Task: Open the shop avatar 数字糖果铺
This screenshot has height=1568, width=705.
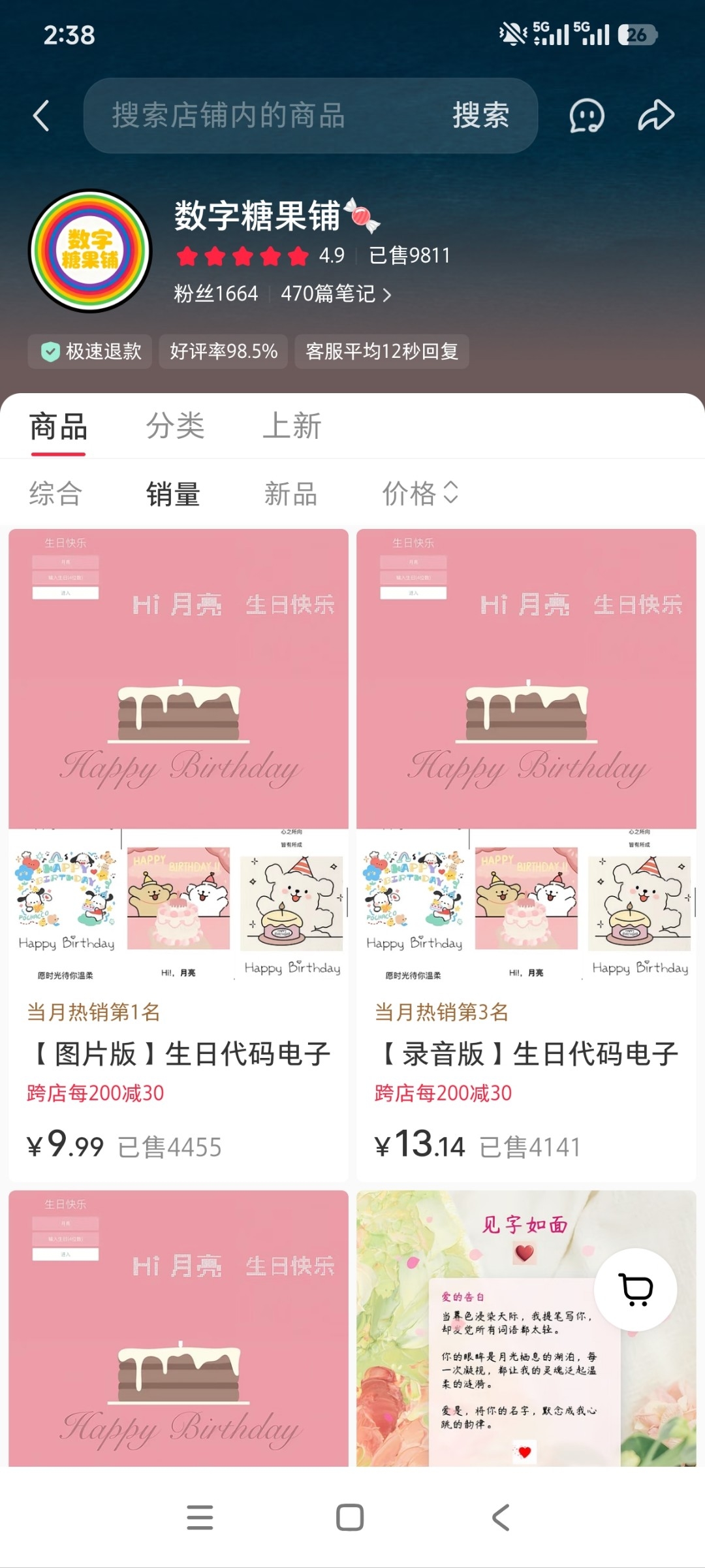Action: [x=90, y=251]
